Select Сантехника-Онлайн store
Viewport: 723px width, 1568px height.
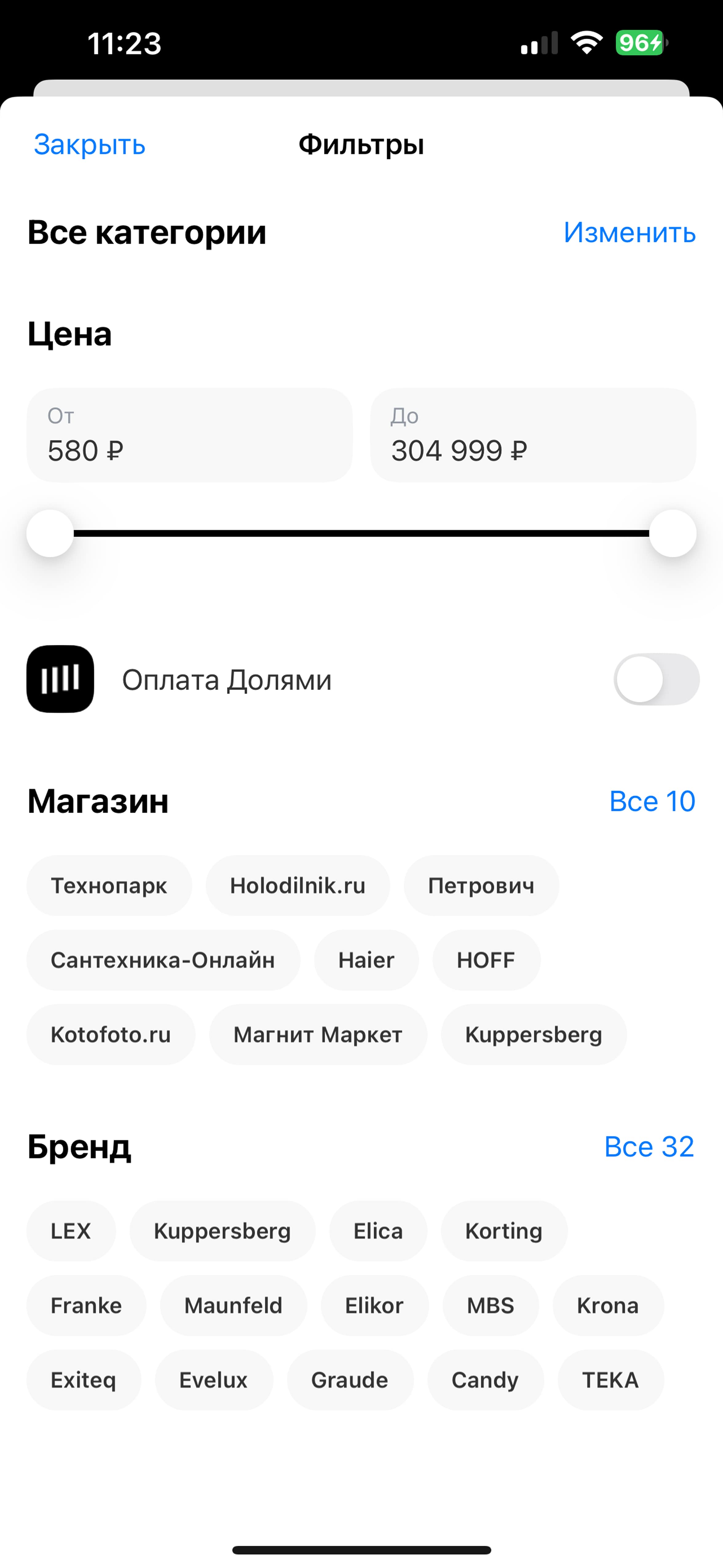(163, 960)
